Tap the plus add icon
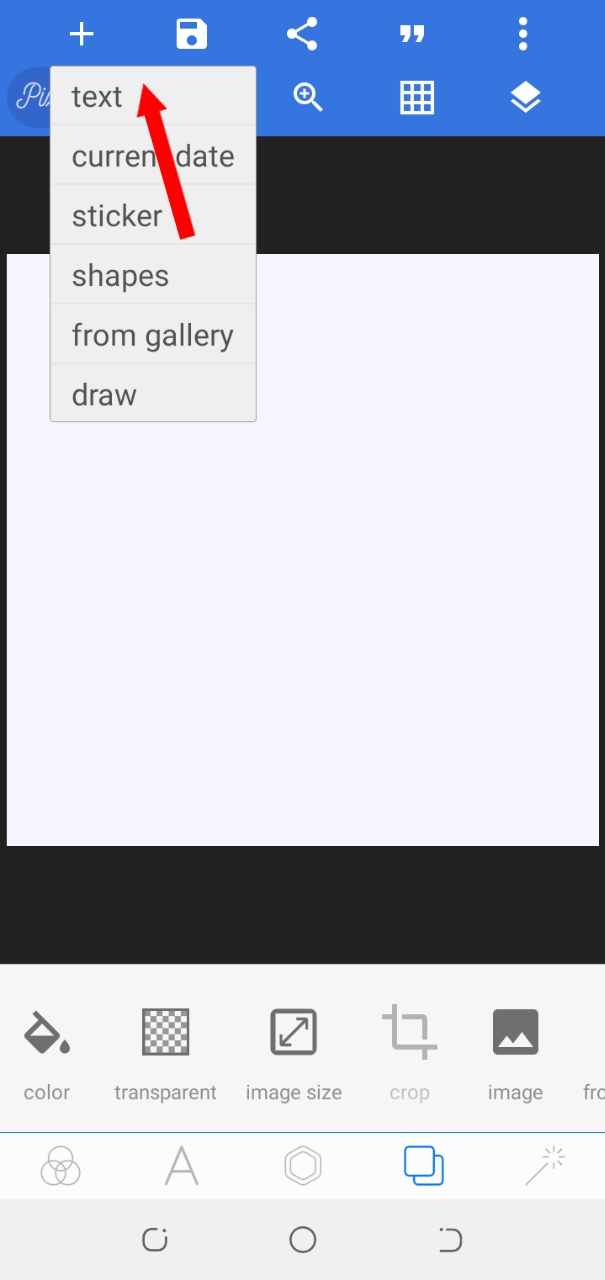This screenshot has height=1280, width=605. (81, 35)
